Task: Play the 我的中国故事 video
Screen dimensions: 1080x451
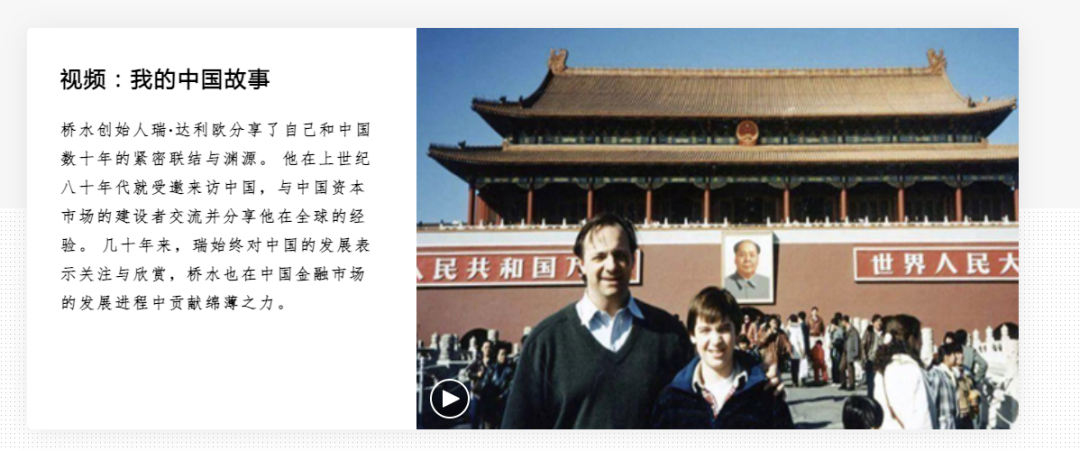Action: click(x=450, y=399)
